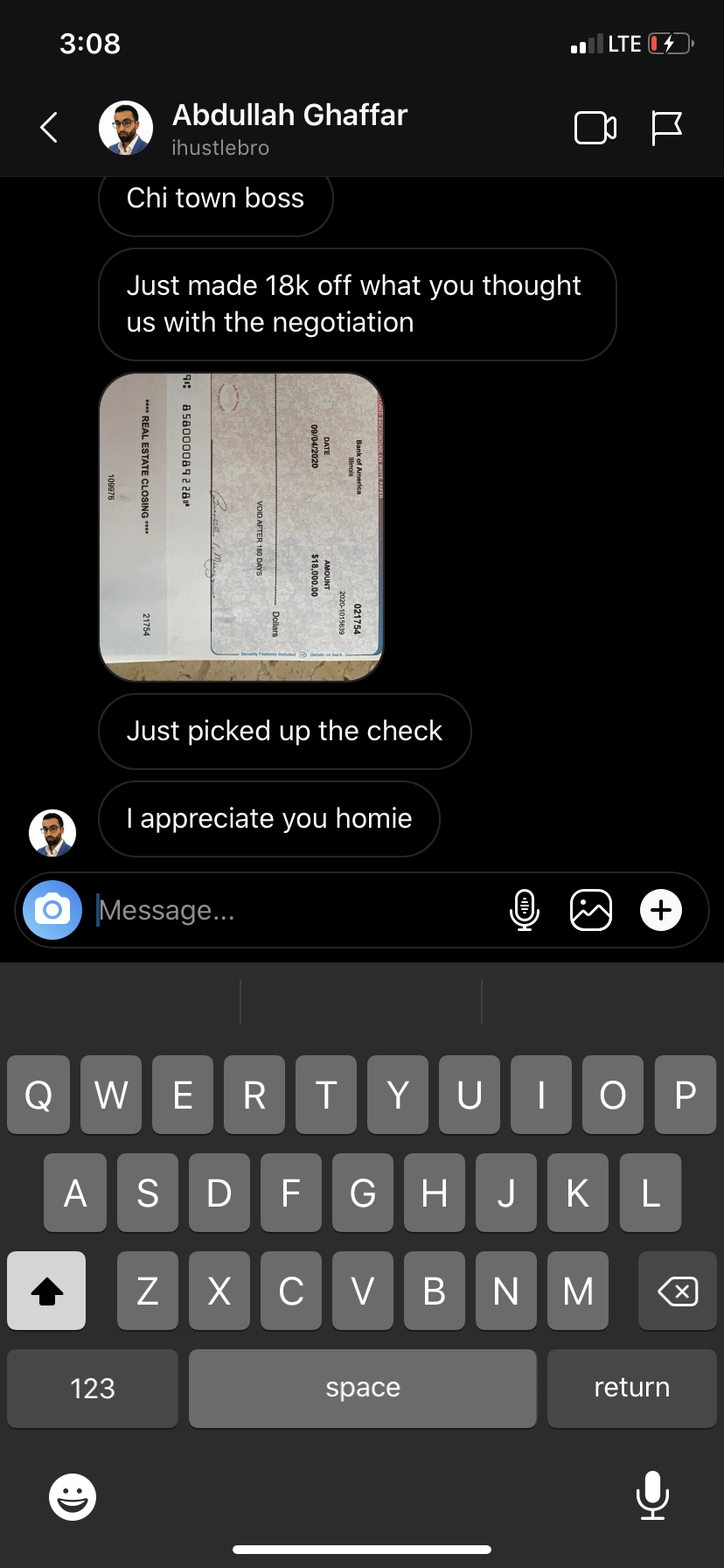This screenshot has height=1568, width=724.
Task: Tap the space bar
Action: coord(363,1389)
